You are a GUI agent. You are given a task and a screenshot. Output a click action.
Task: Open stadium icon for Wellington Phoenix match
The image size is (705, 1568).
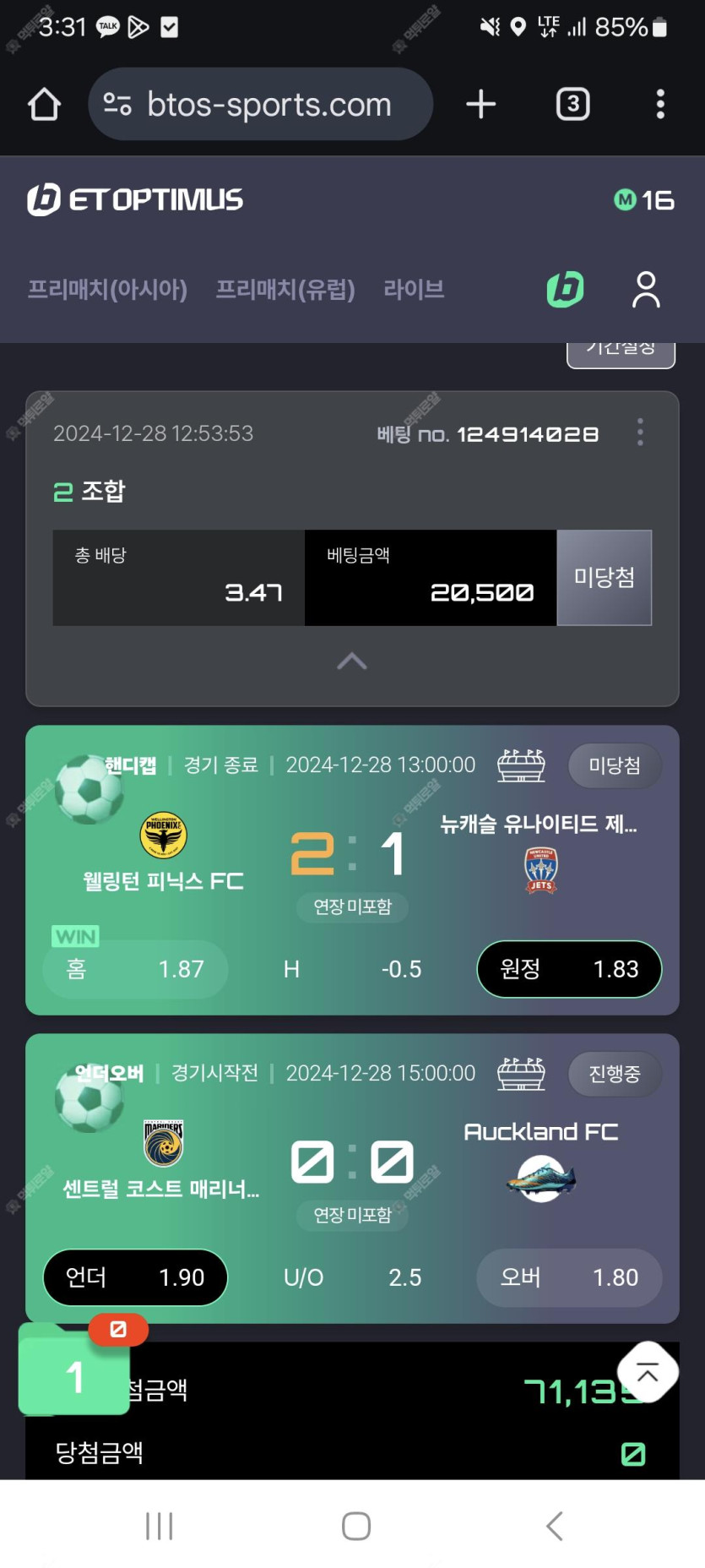(521, 765)
